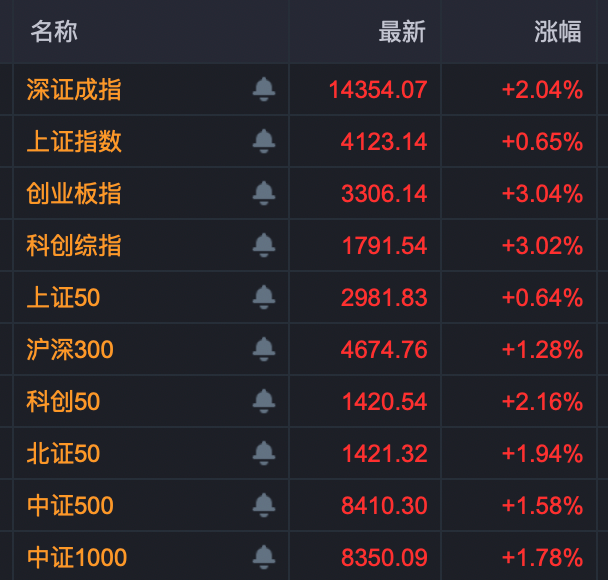
Task: Sort list by 涨幅 column header
Action: (557, 32)
